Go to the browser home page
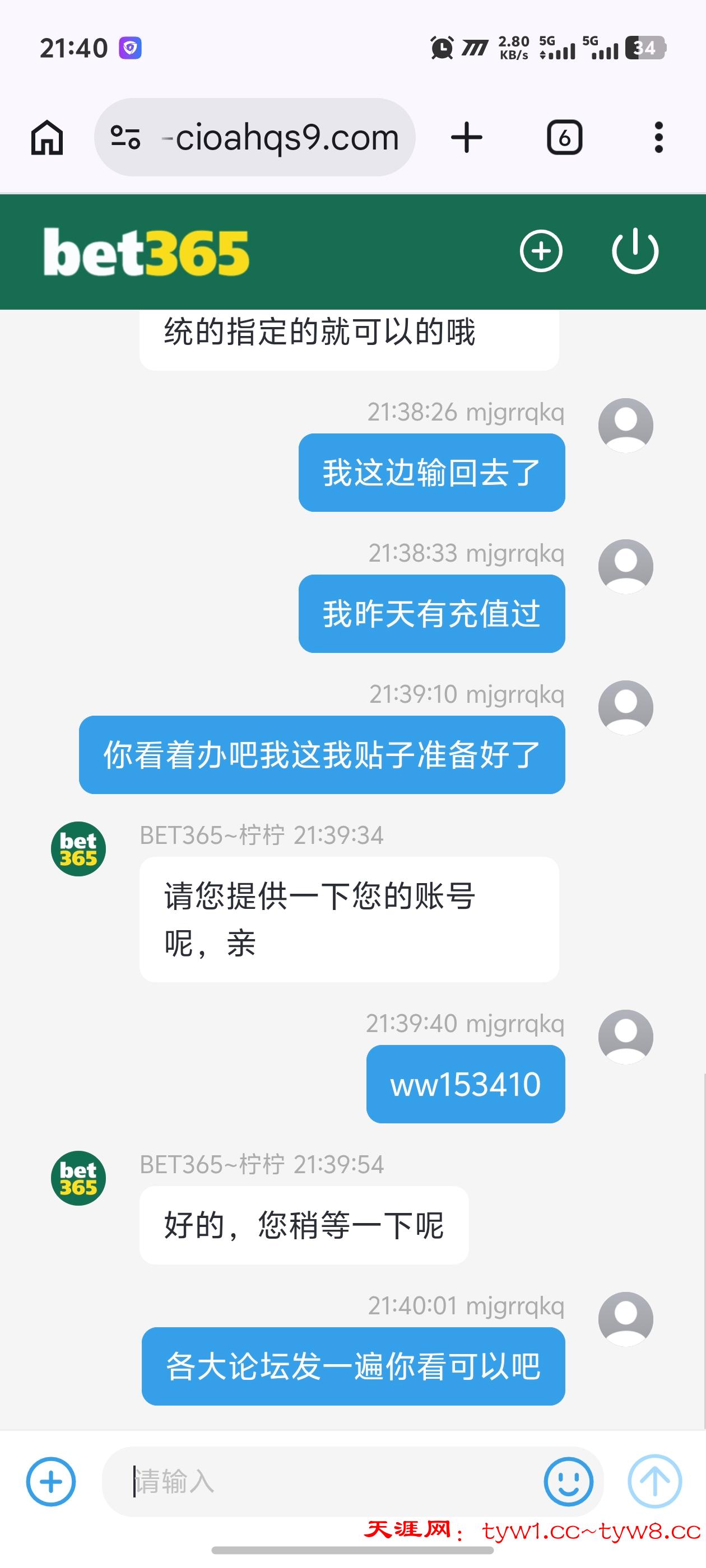This screenshot has width=706, height=1568. click(x=47, y=138)
